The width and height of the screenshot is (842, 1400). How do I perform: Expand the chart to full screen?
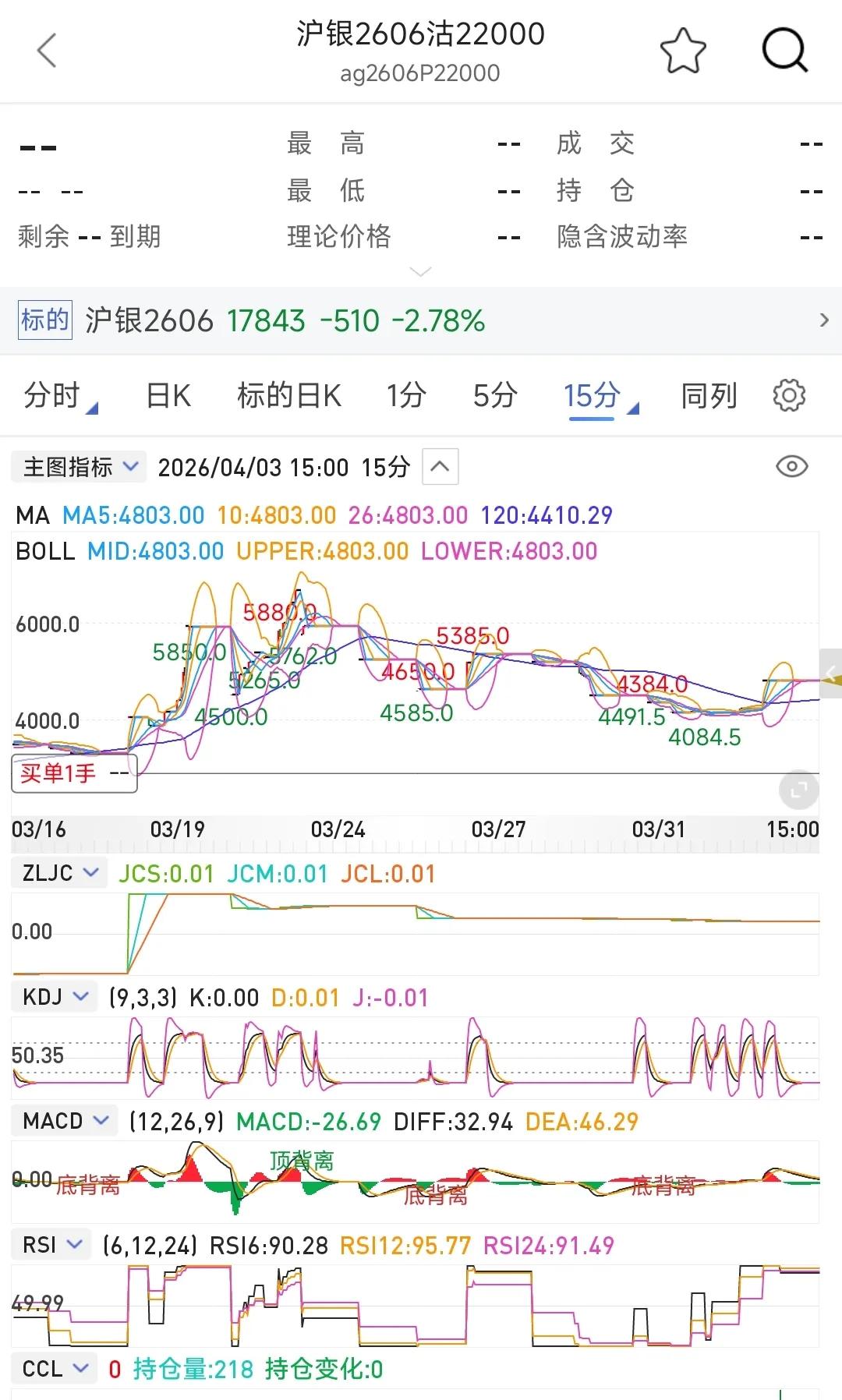[x=798, y=791]
